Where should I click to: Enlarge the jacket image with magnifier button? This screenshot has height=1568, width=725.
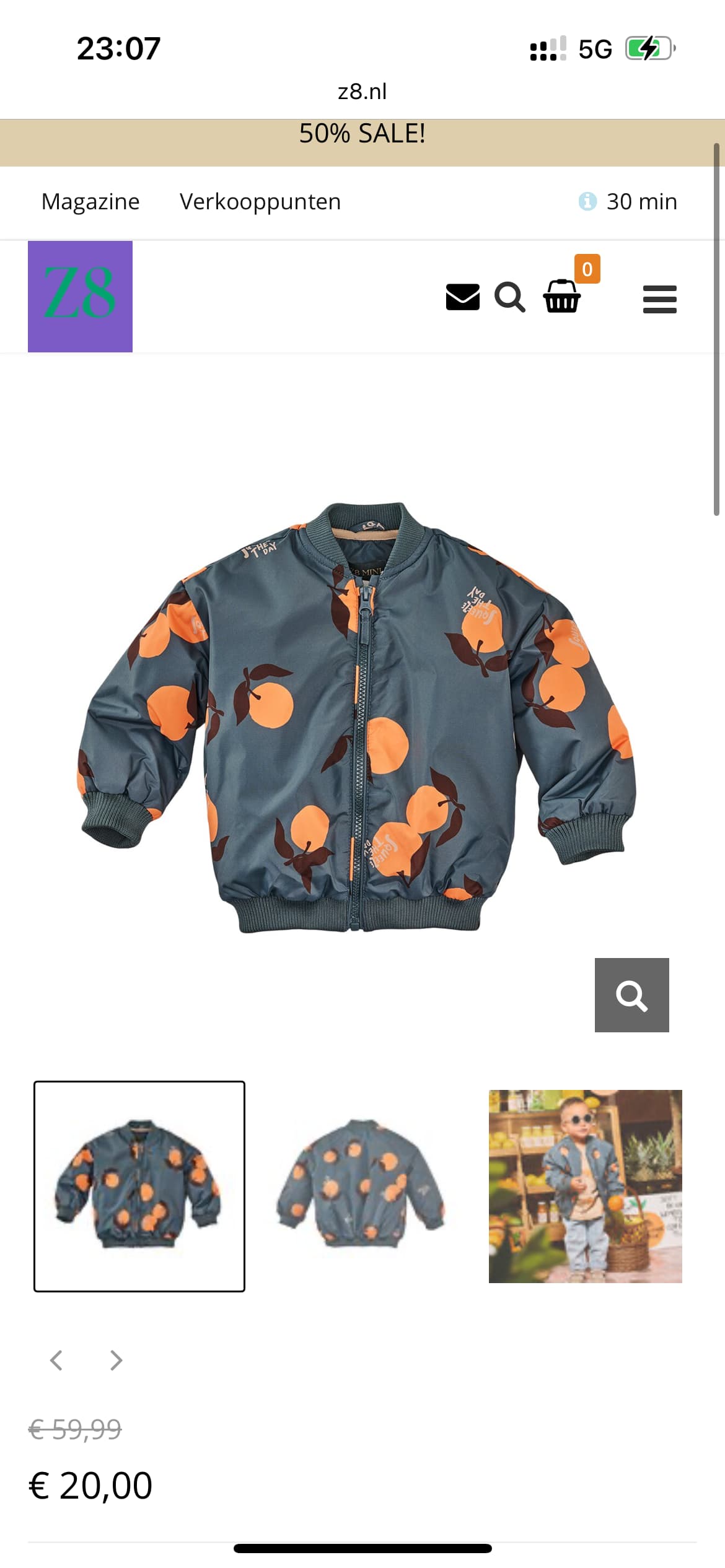pos(631,995)
